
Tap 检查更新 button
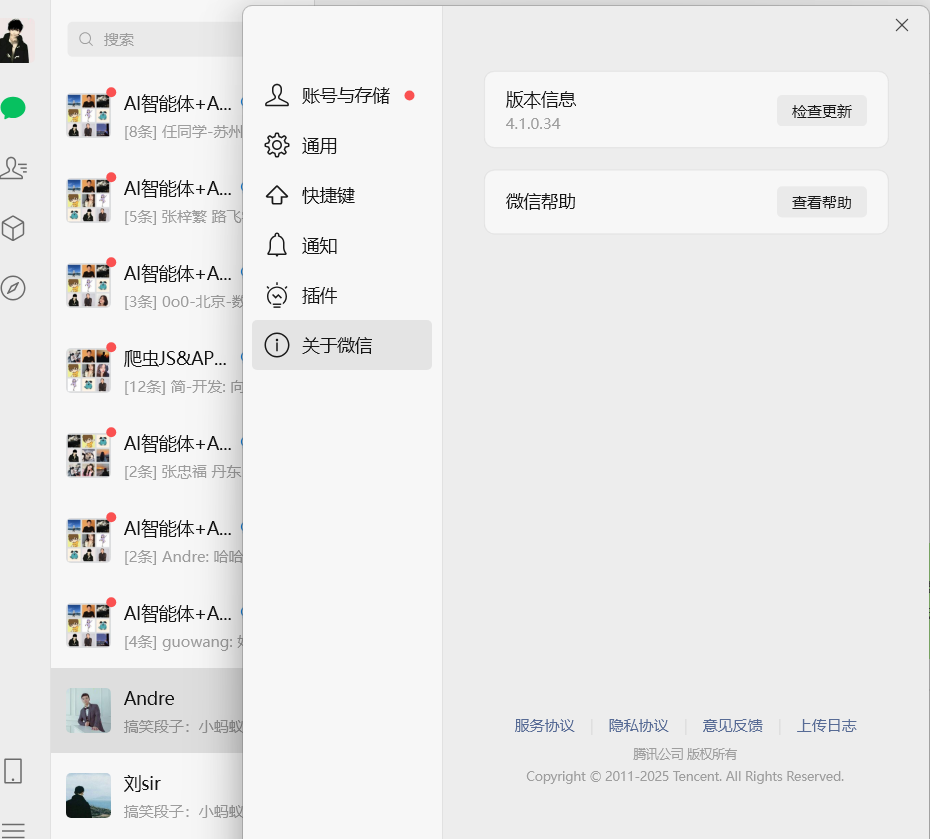821,111
